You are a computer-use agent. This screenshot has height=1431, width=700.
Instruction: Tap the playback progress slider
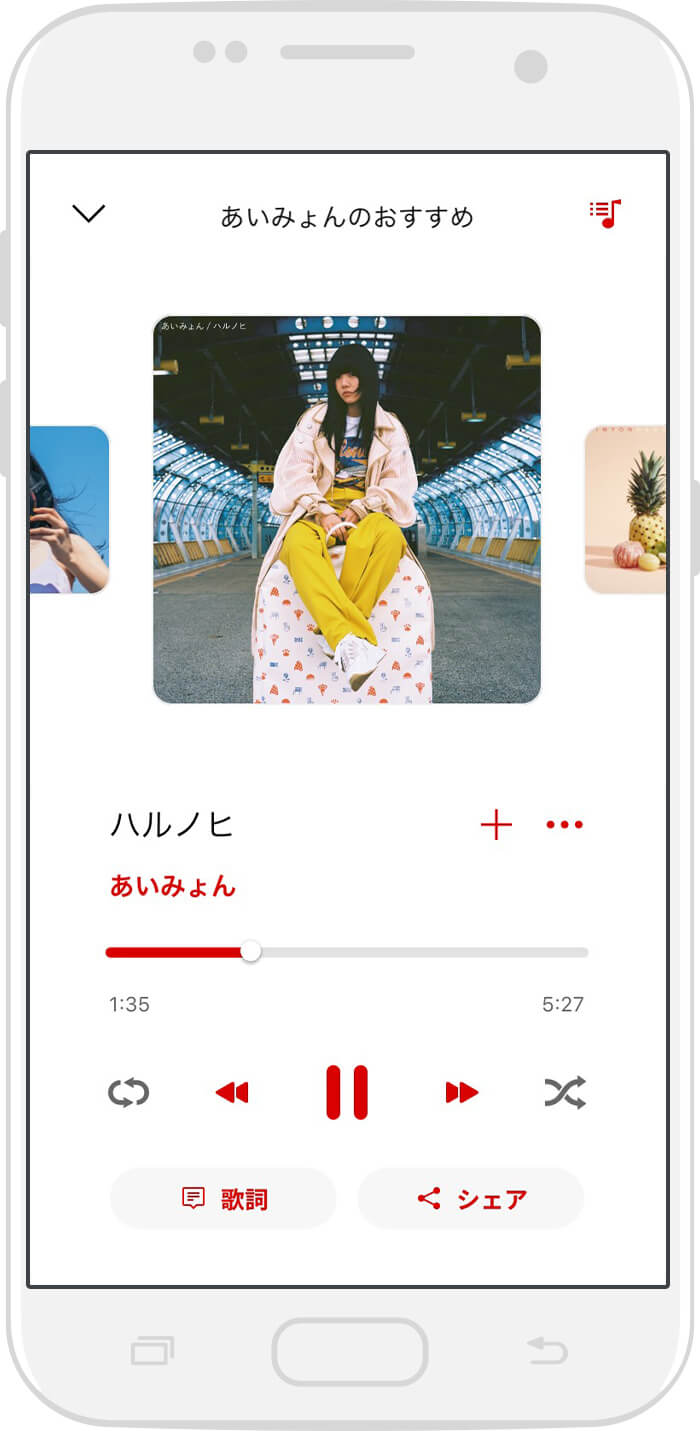(x=347, y=952)
